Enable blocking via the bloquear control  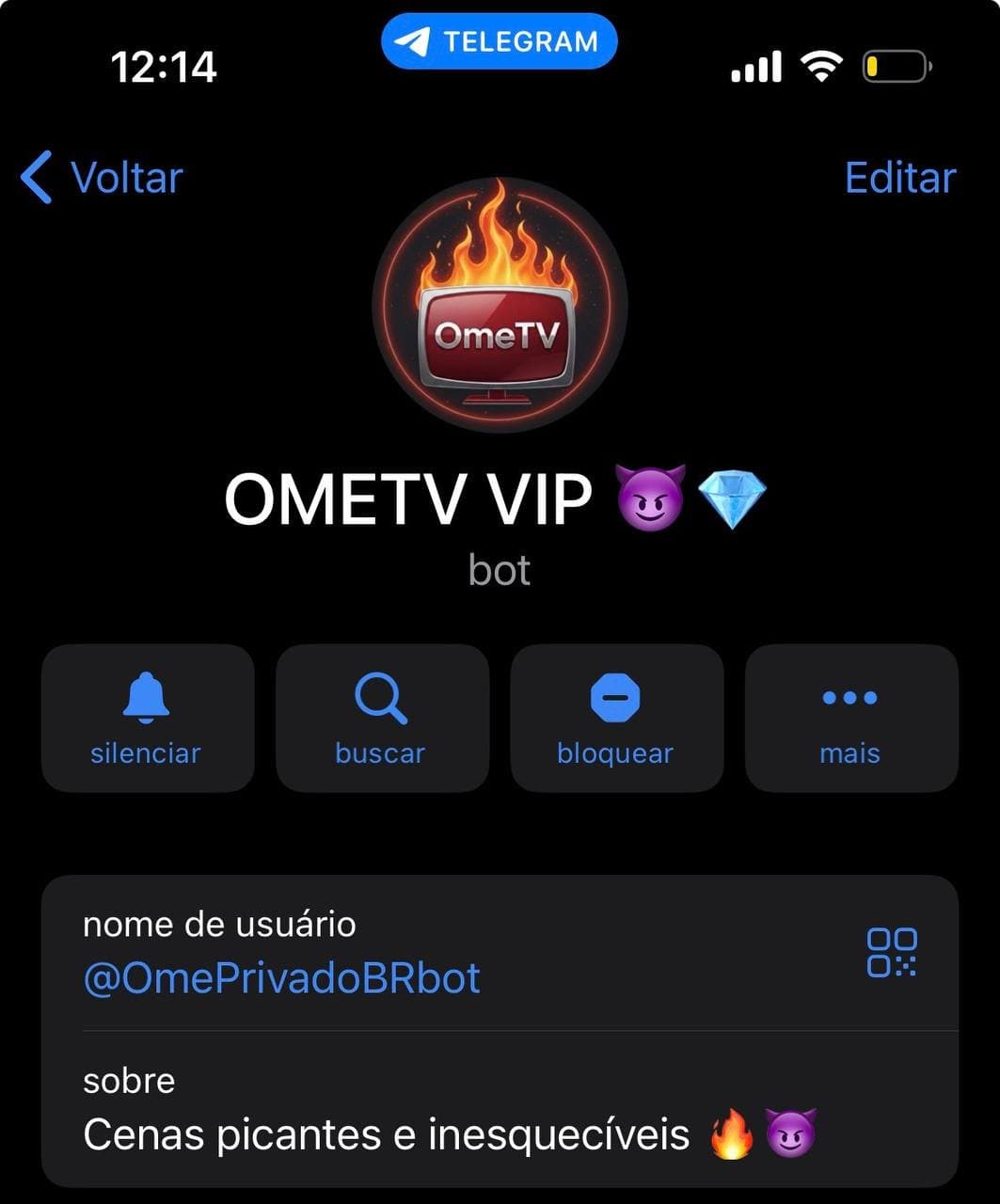[615, 718]
